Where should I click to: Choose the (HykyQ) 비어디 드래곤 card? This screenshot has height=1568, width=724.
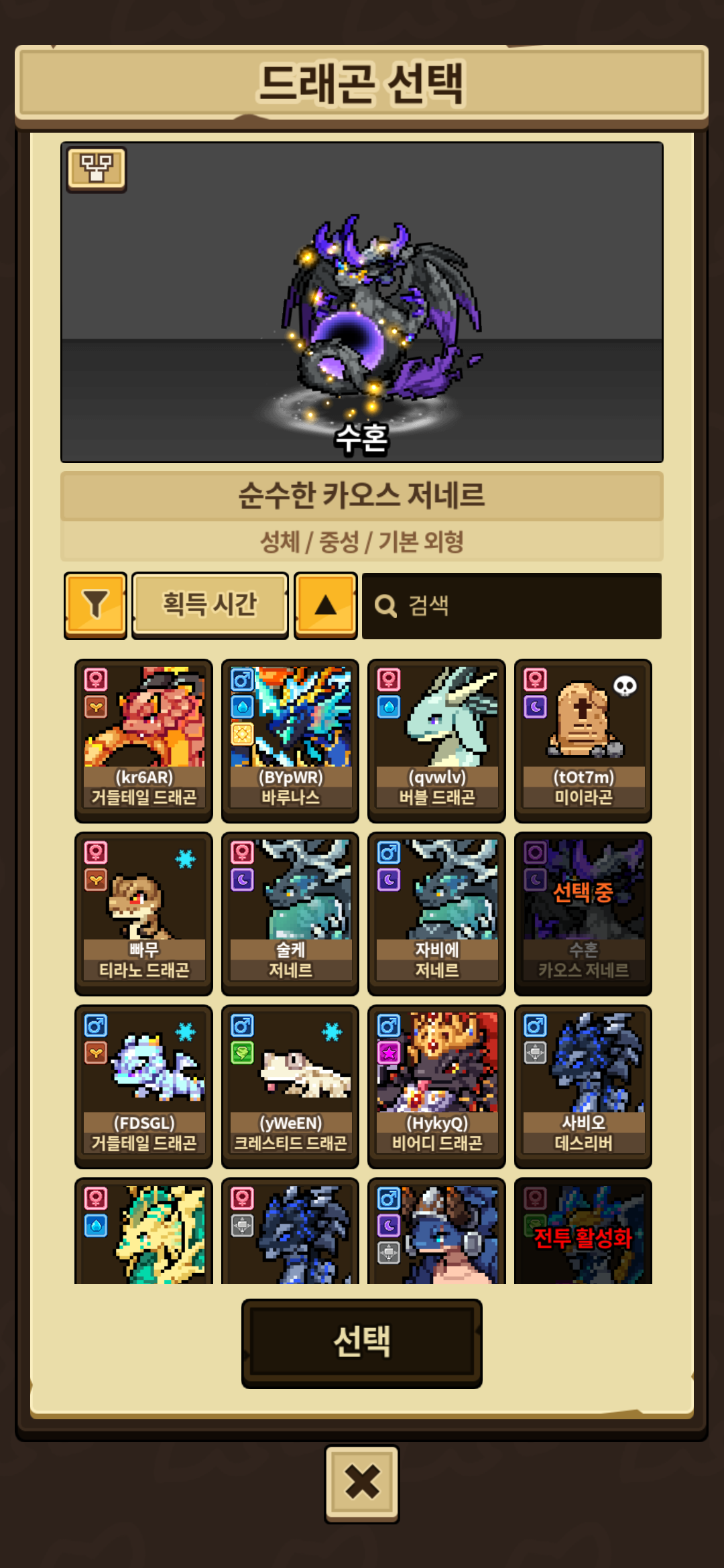tap(436, 1086)
